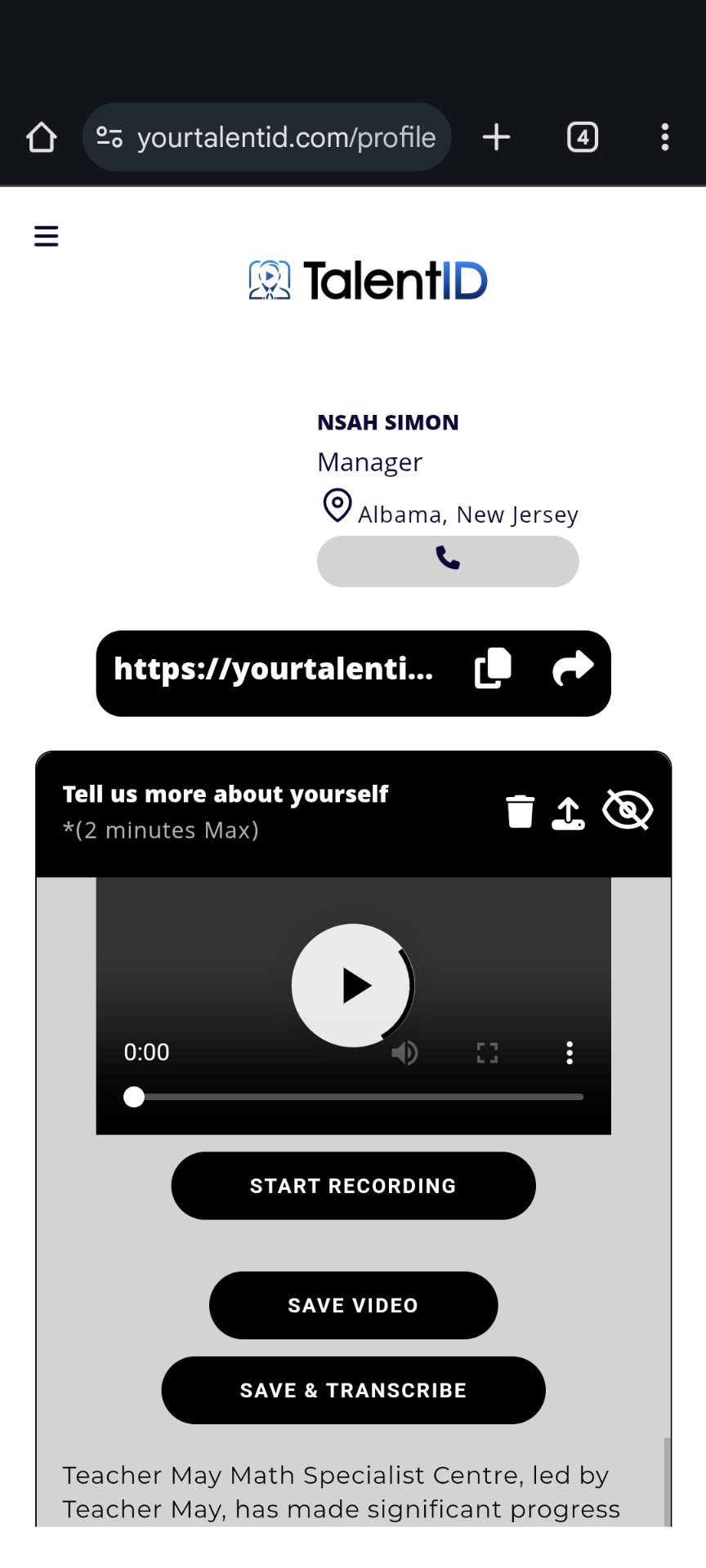Share the profile link
The height and width of the screenshot is (1568, 706).
(572, 668)
